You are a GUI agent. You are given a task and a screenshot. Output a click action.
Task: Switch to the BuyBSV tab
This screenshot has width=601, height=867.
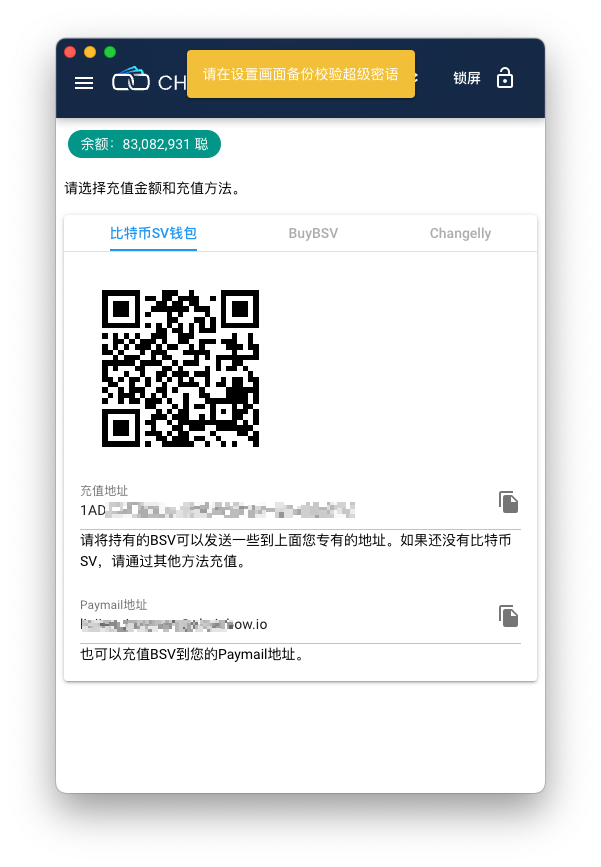point(313,233)
